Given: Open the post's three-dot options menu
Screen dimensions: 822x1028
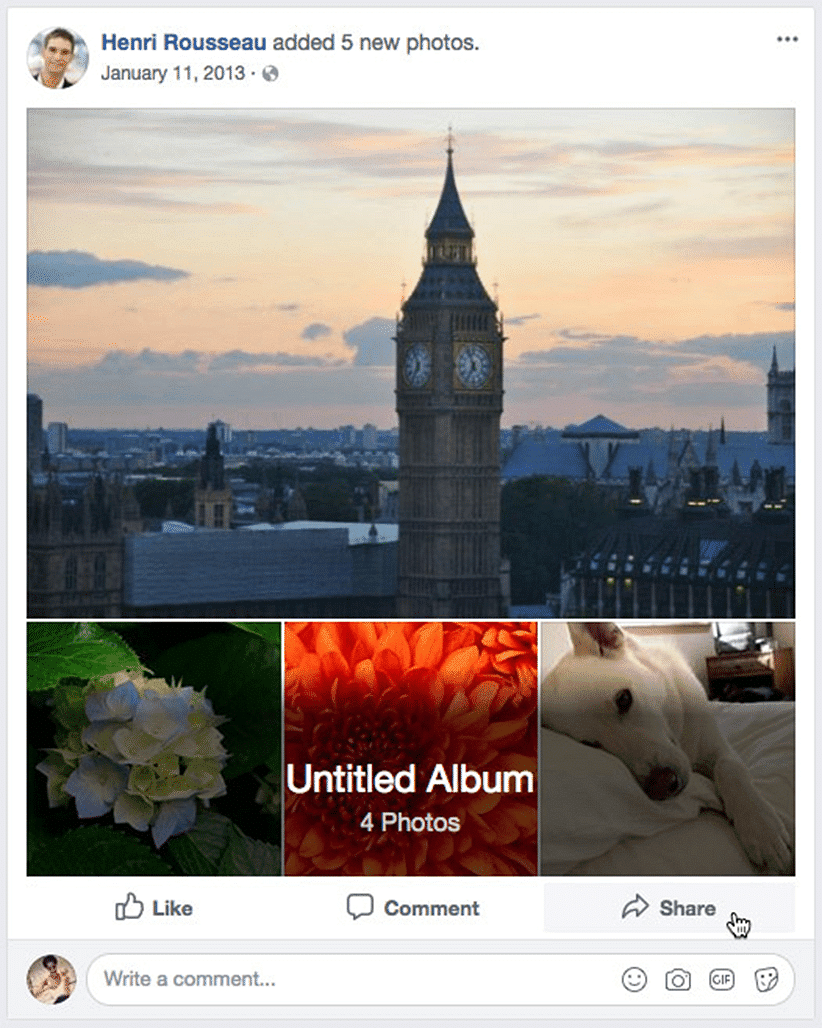Looking at the screenshot, I should click(787, 40).
